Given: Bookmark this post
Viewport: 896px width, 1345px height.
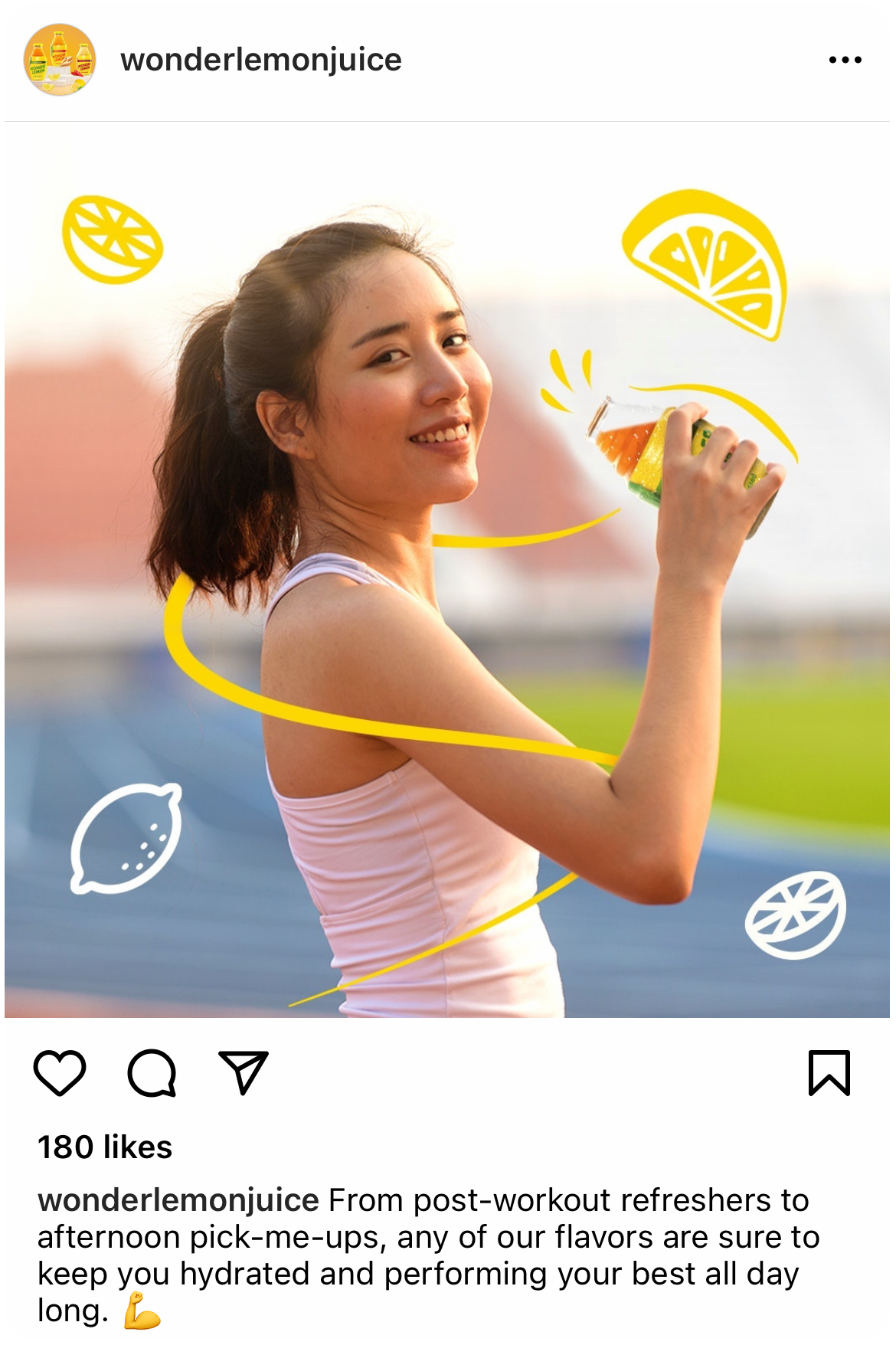Looking at the screenshot, I should [829, 1072].
